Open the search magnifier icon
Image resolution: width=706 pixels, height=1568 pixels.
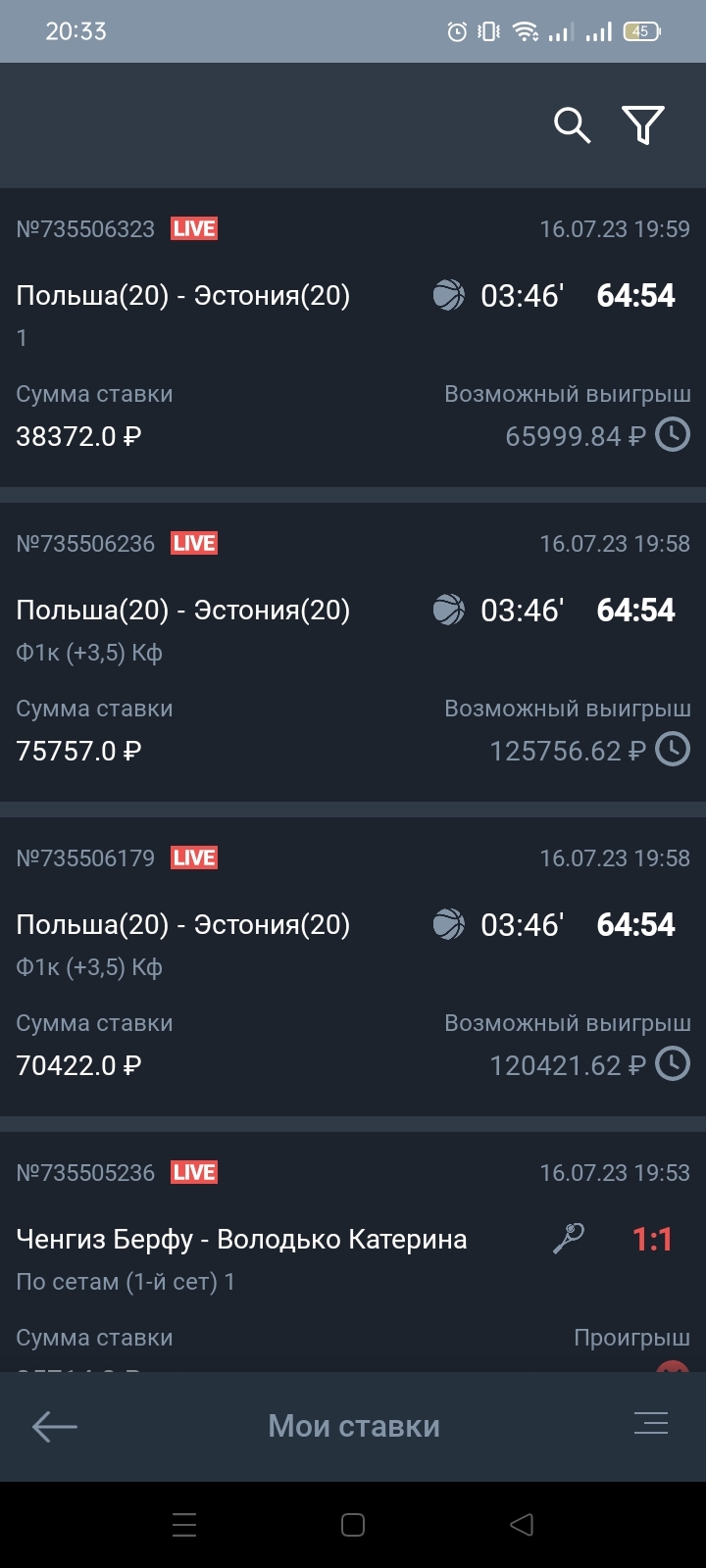click(x=573, y=125)
